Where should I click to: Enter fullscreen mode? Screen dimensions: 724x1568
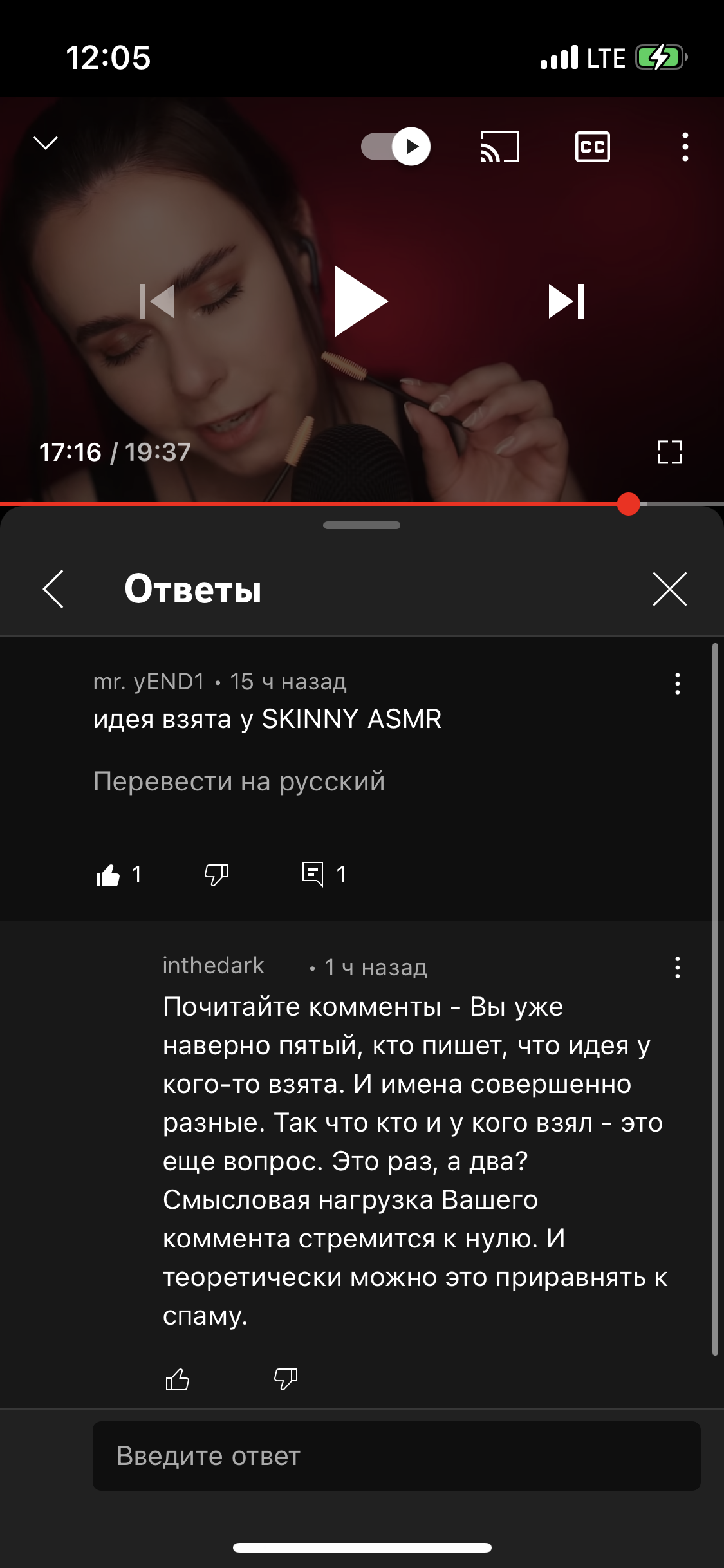(x=670, y=452)
